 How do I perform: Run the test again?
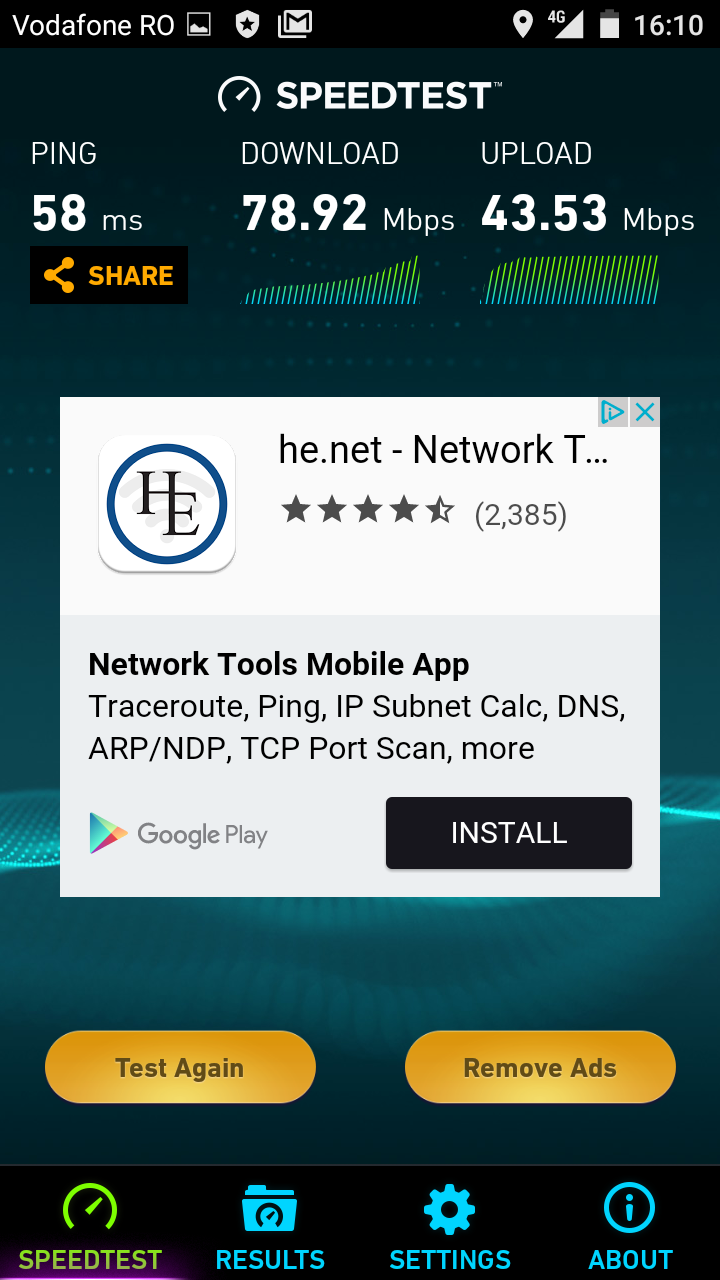point(180,1067)
